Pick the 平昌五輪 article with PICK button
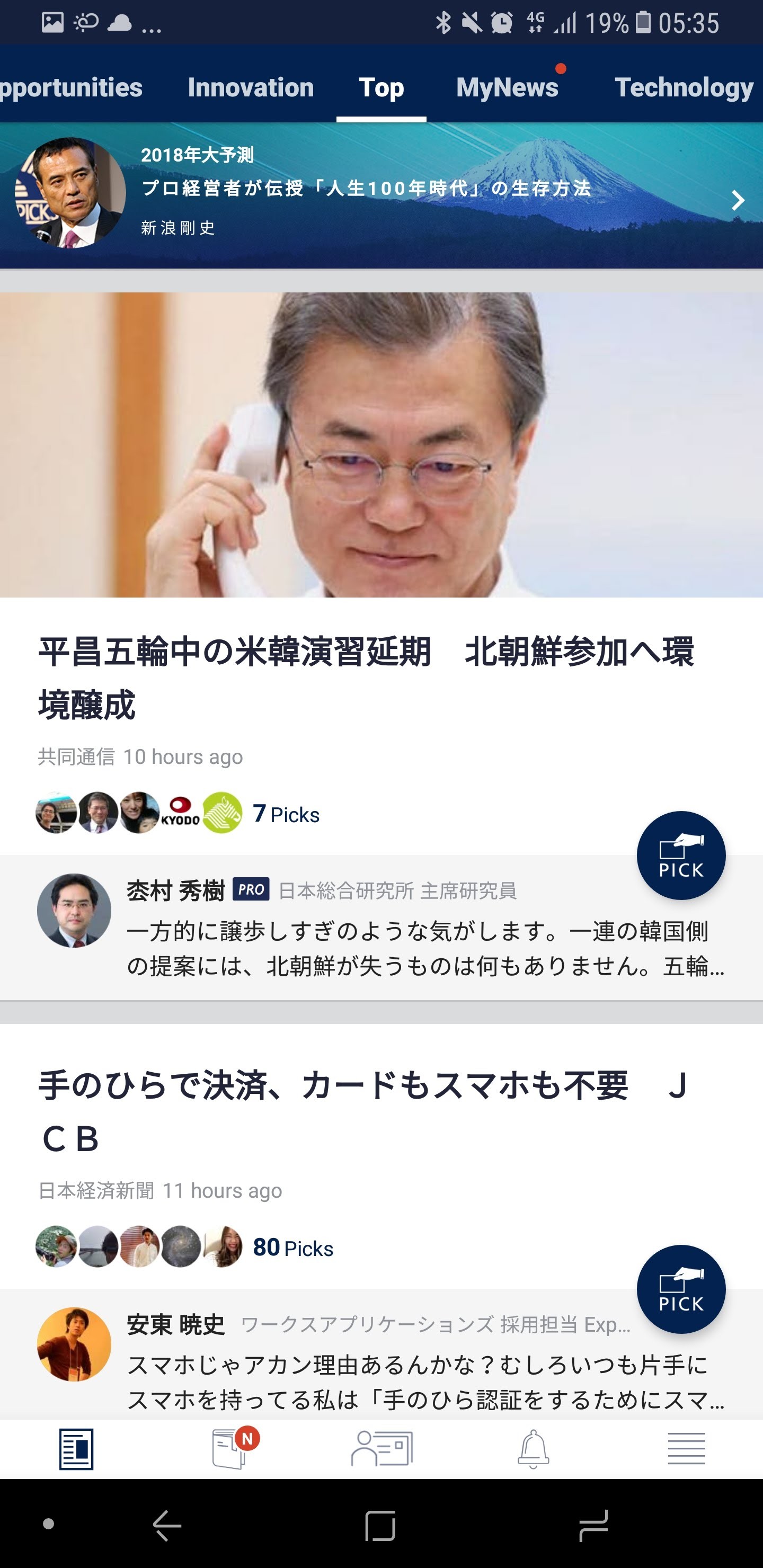Image resolution: width=763 pixels, height=1568 pixels. point(681,855)
